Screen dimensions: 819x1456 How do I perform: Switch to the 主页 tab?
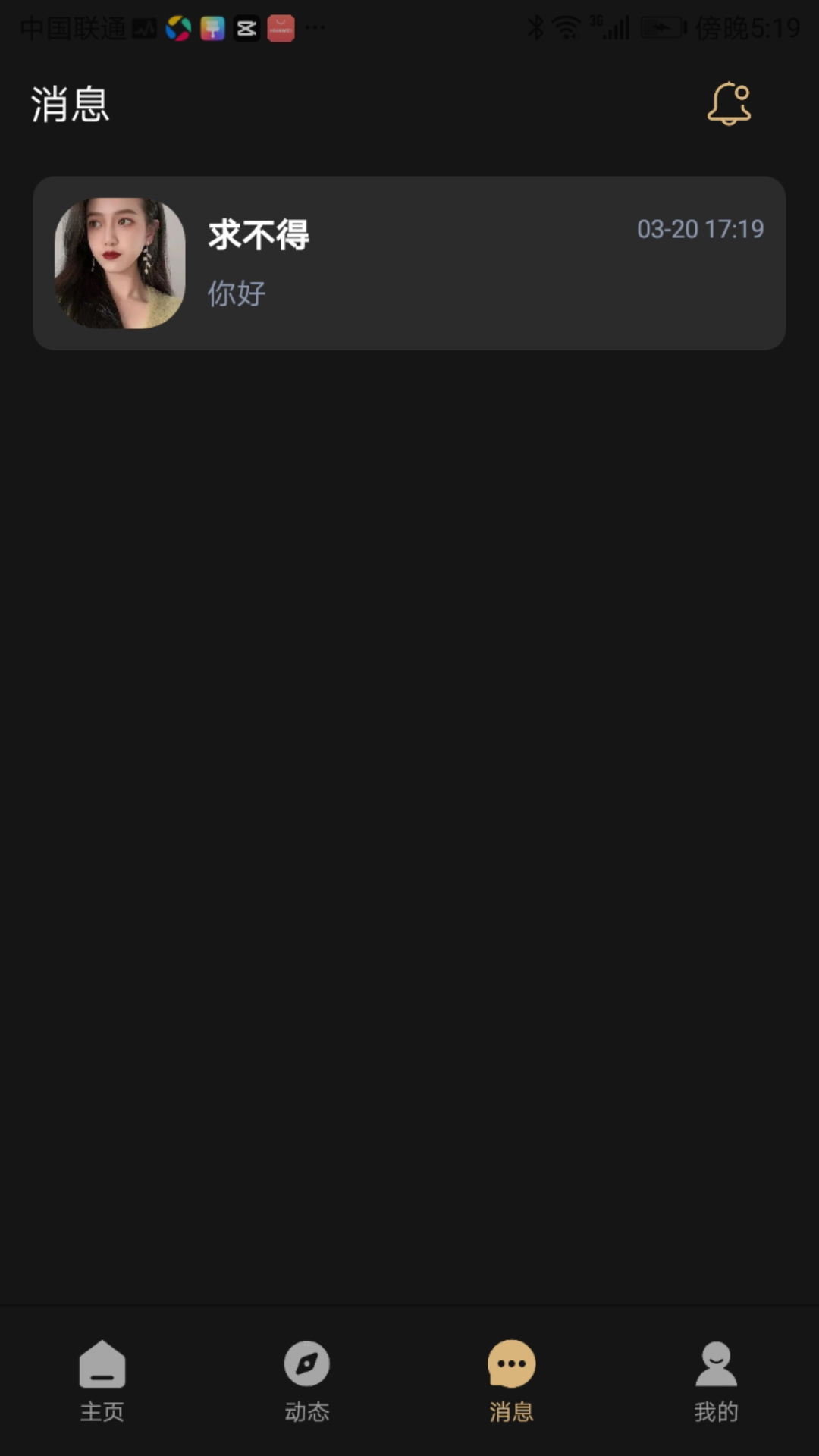[102, 1379]
